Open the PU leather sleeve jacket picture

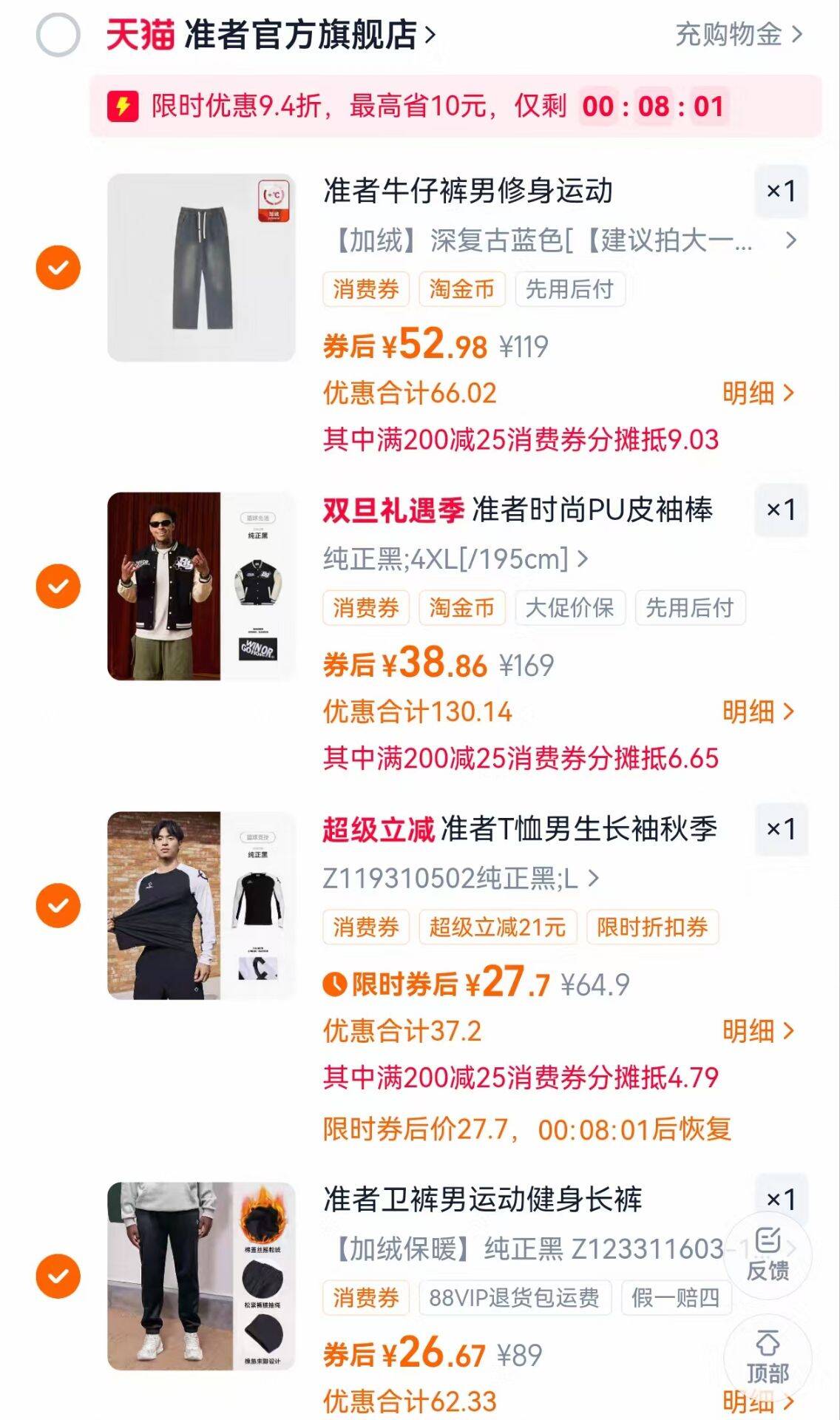[x=201, y=586]
